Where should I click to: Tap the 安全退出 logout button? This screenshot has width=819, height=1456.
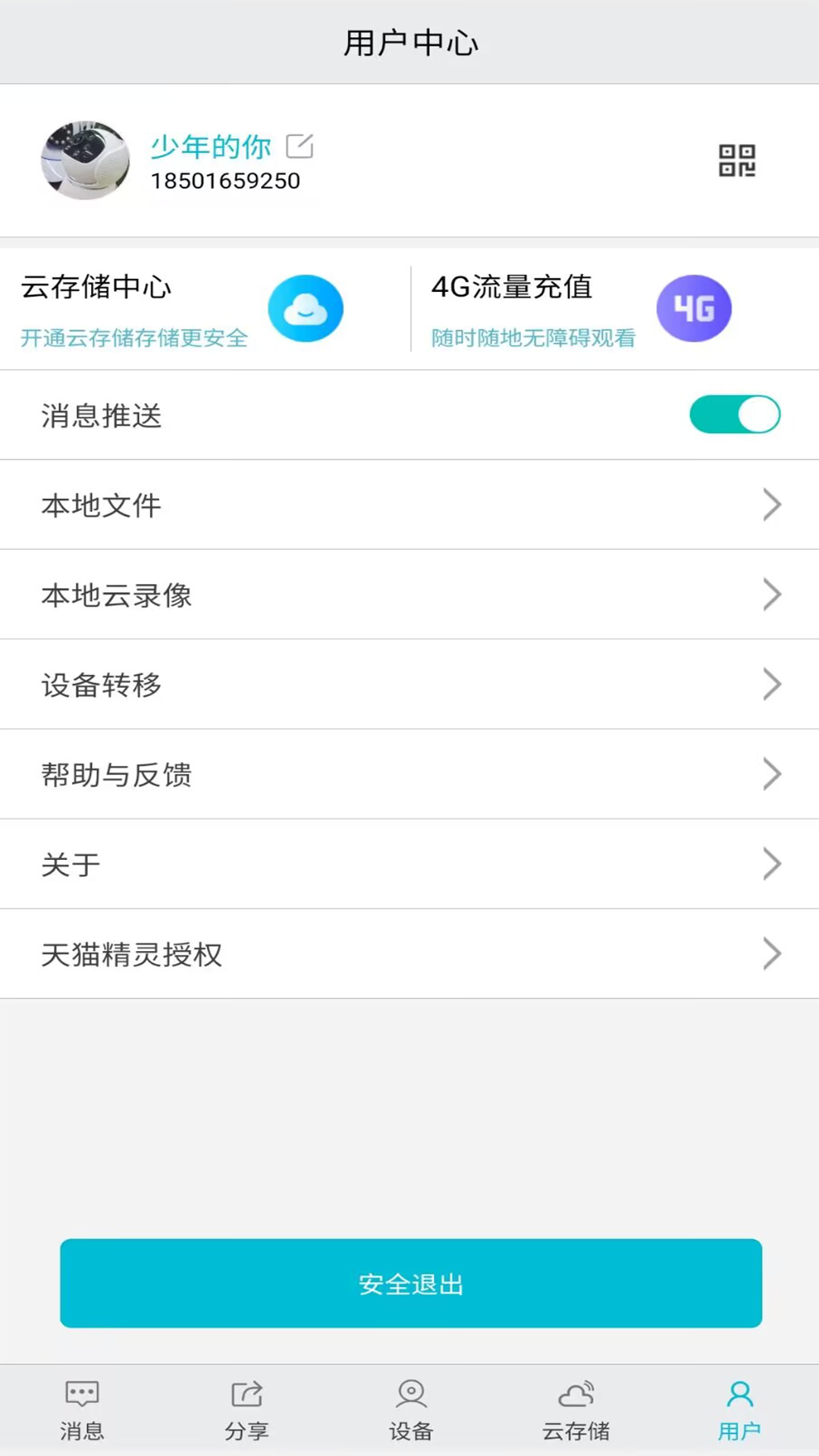pyautogui.click(x=409, y=1283)
